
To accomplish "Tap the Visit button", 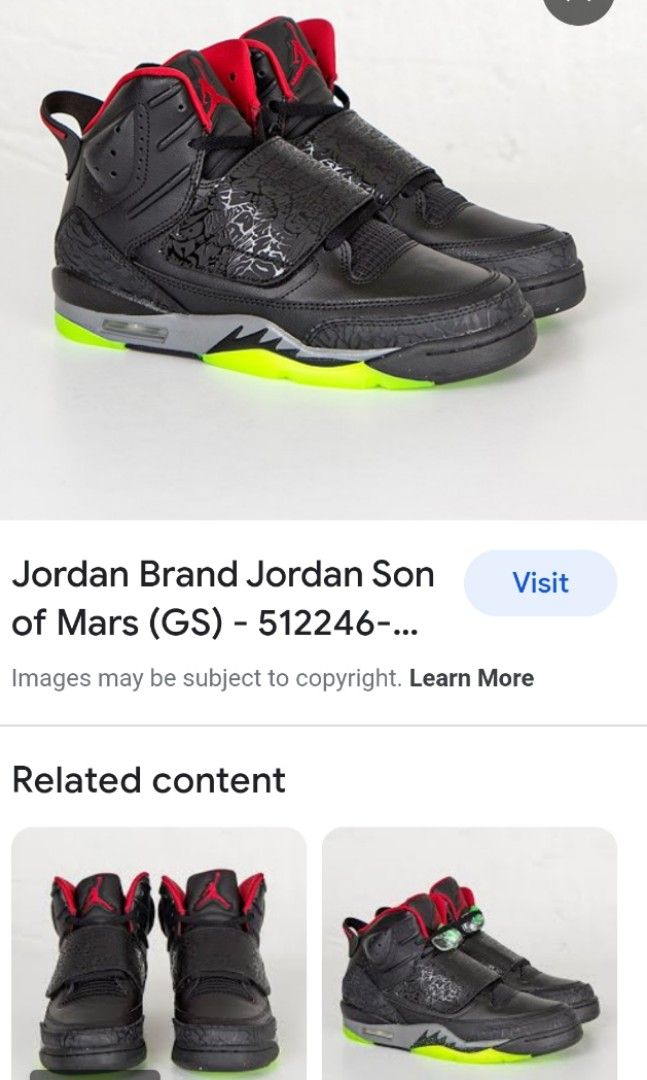I will [540, 583].
